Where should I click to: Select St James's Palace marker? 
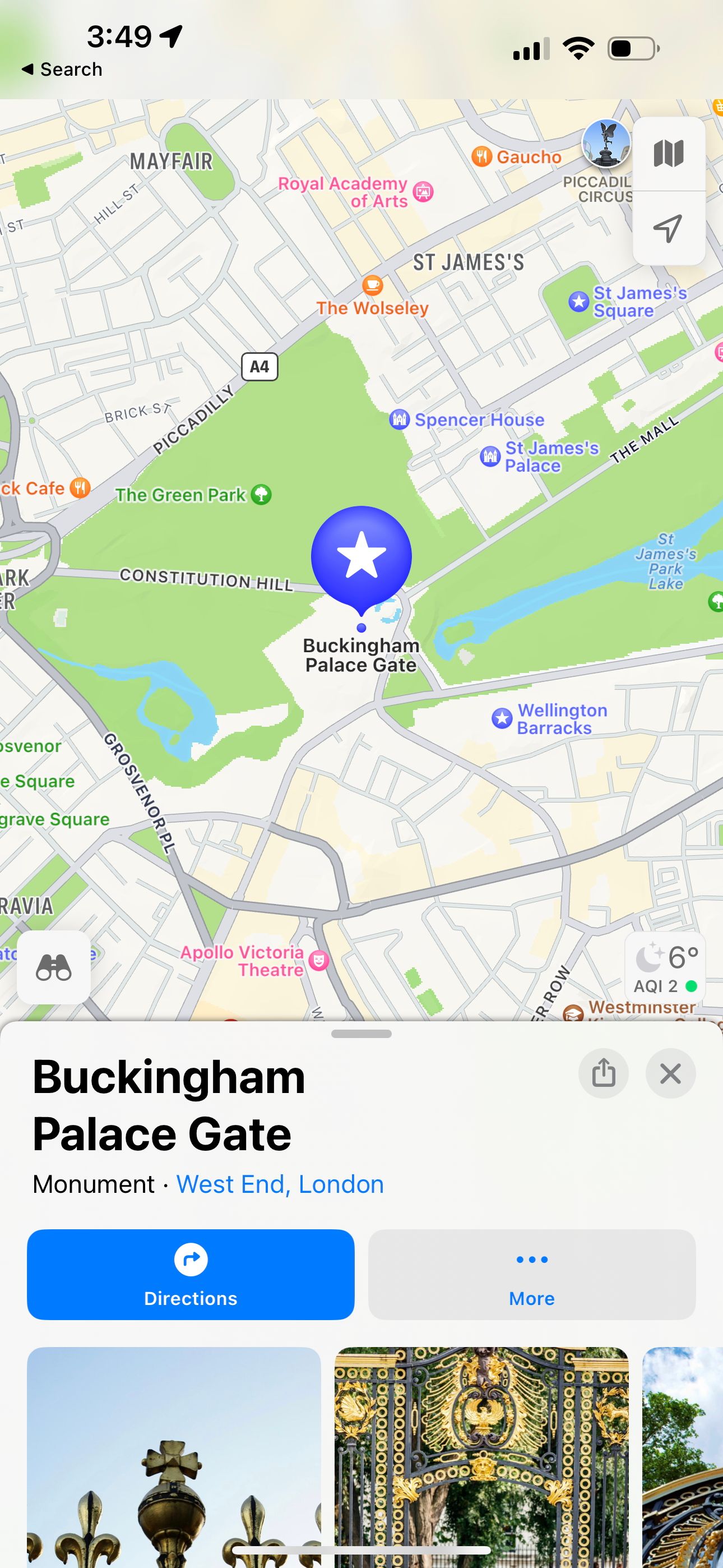pyautogui.click(x=490, y=456)
